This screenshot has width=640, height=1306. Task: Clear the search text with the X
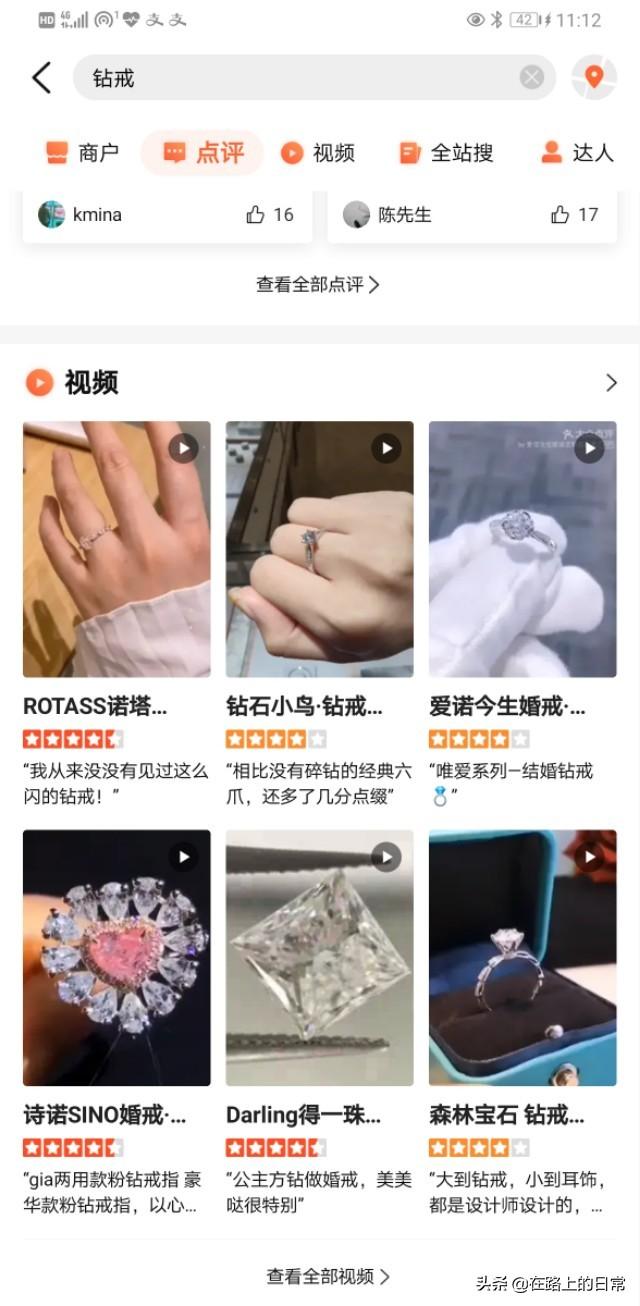(x=532, y=78)
